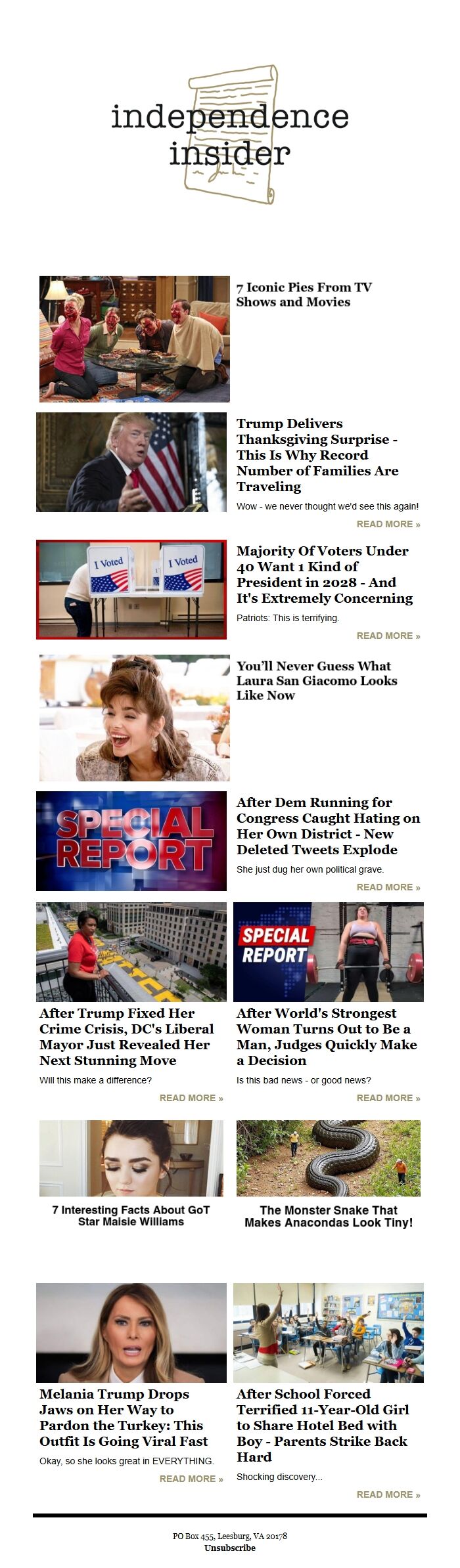The width and height of the screenshot is (460, 1568).
Task: Open the weightlifter Special Report image
Action: click(x=329, y=952)
